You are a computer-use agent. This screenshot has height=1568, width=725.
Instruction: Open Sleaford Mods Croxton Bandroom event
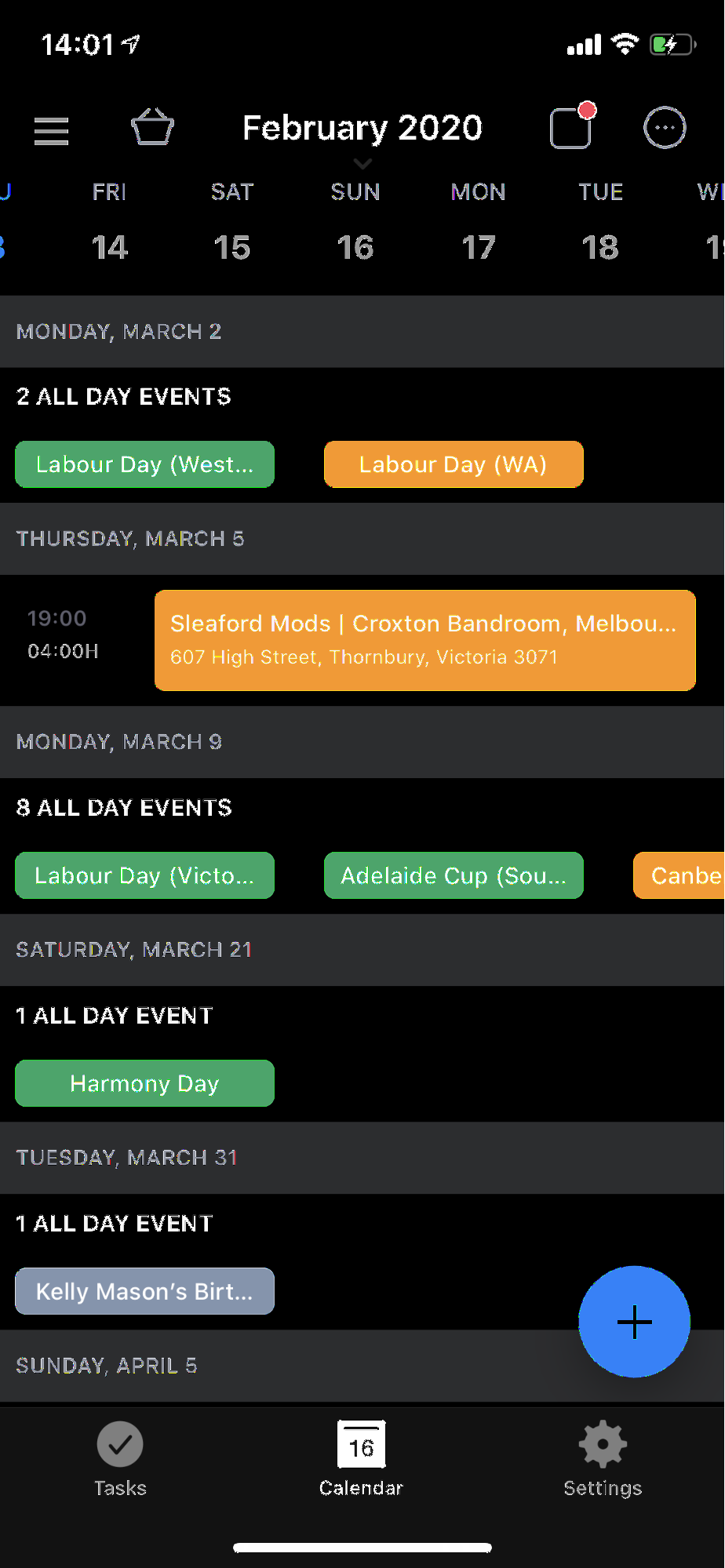tap(424, 640)
